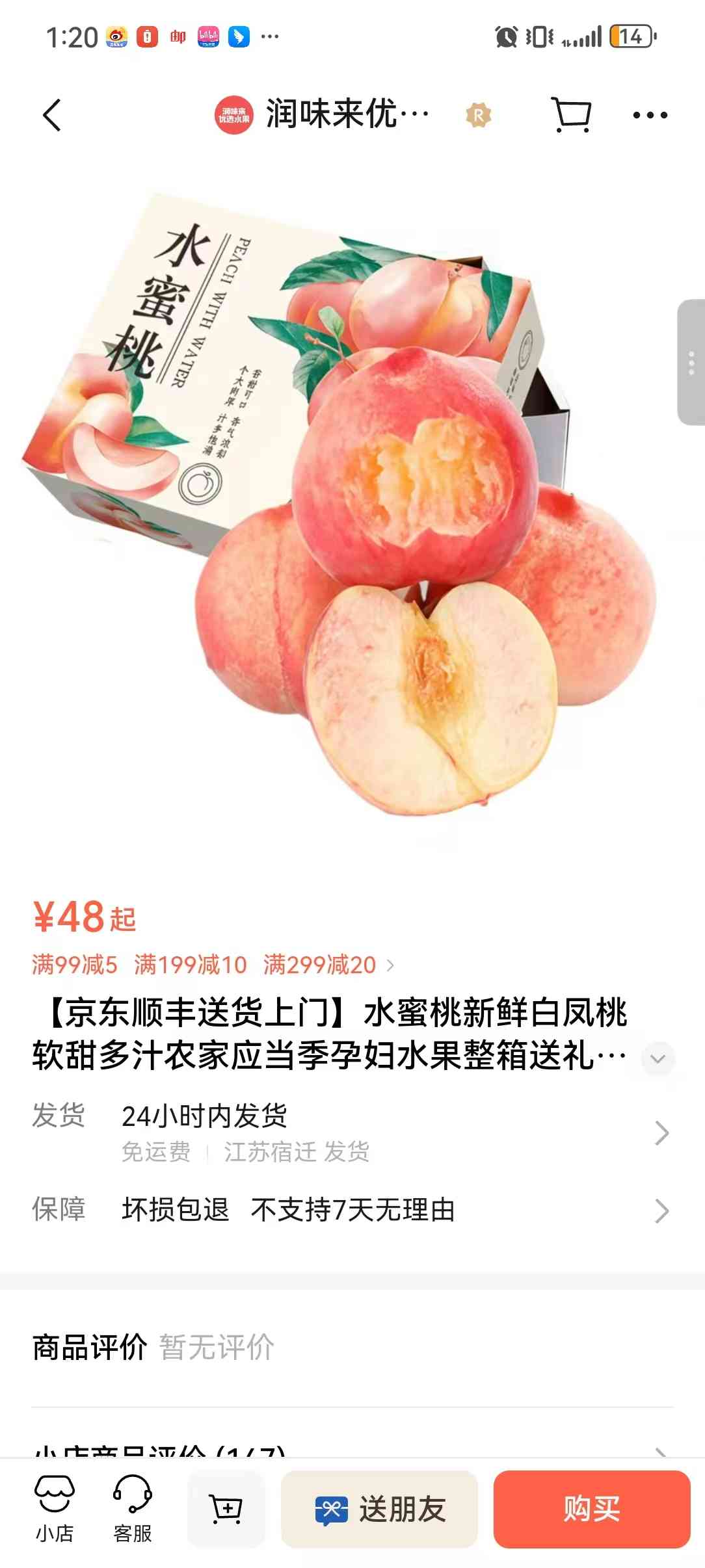Open the 保障 guarantee details row
The image size is (705, 1568).
[x=352, y=1210]
